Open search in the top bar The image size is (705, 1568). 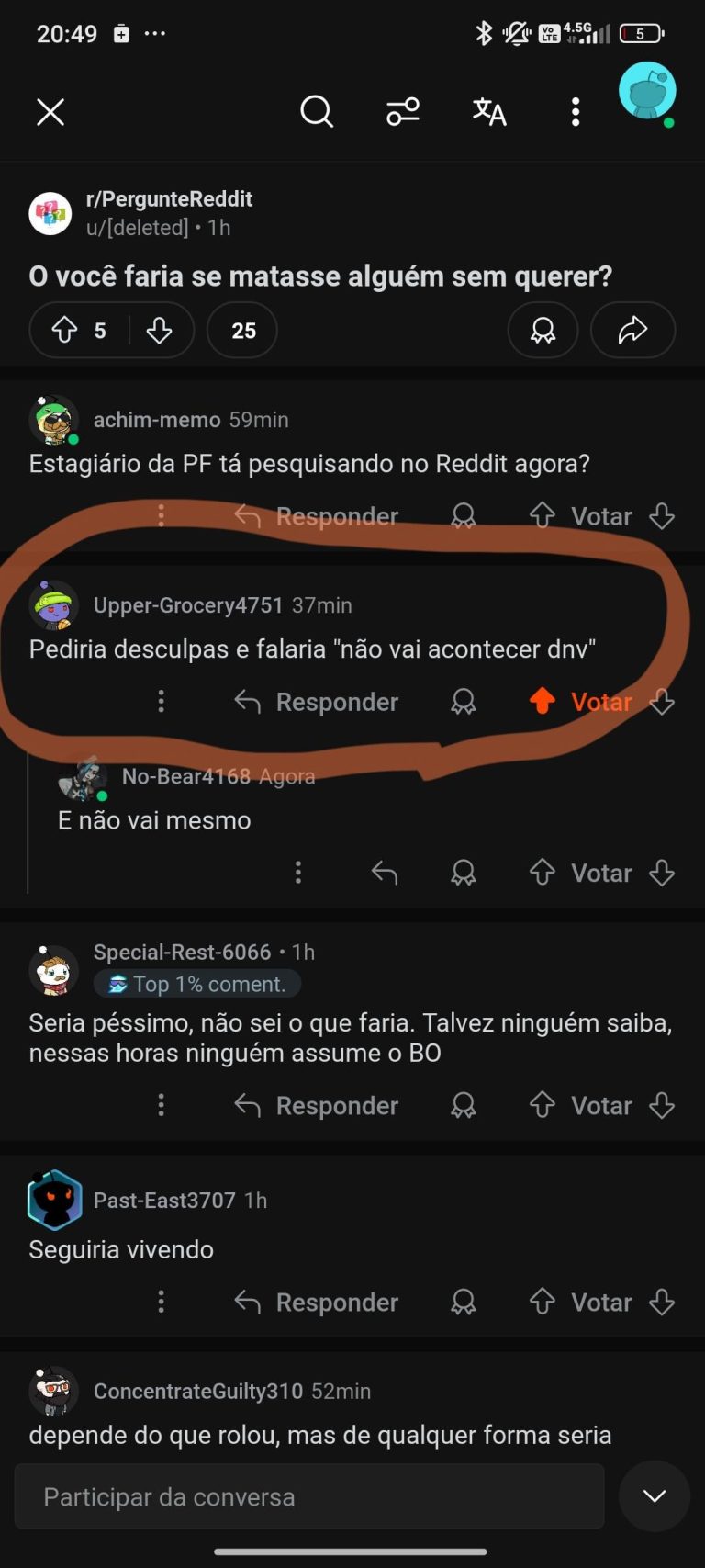(x=317, y=112)
